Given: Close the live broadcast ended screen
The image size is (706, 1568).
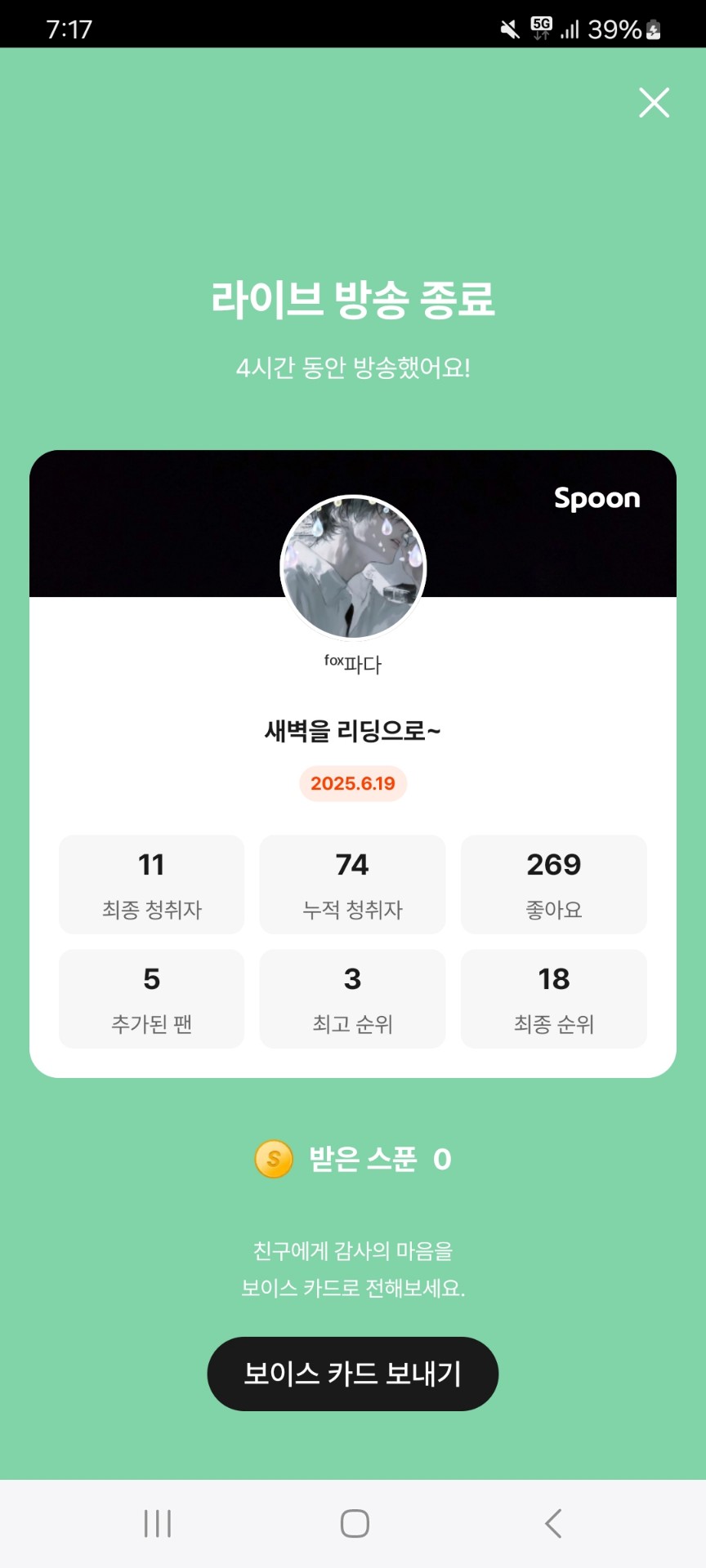Looking at the screenshot, I should point(654,103).
